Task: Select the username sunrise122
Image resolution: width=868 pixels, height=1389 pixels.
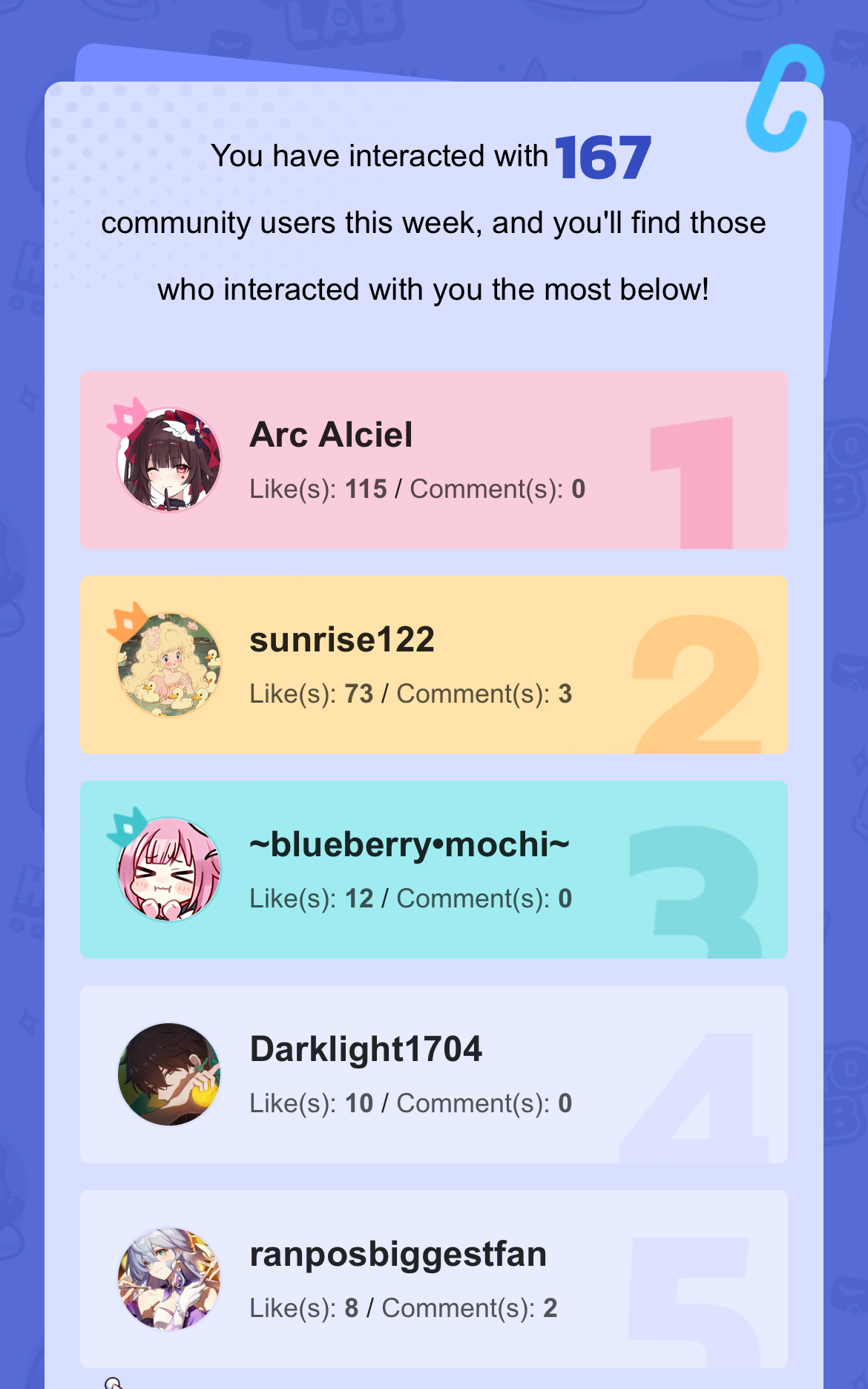Action: [342, 640]
